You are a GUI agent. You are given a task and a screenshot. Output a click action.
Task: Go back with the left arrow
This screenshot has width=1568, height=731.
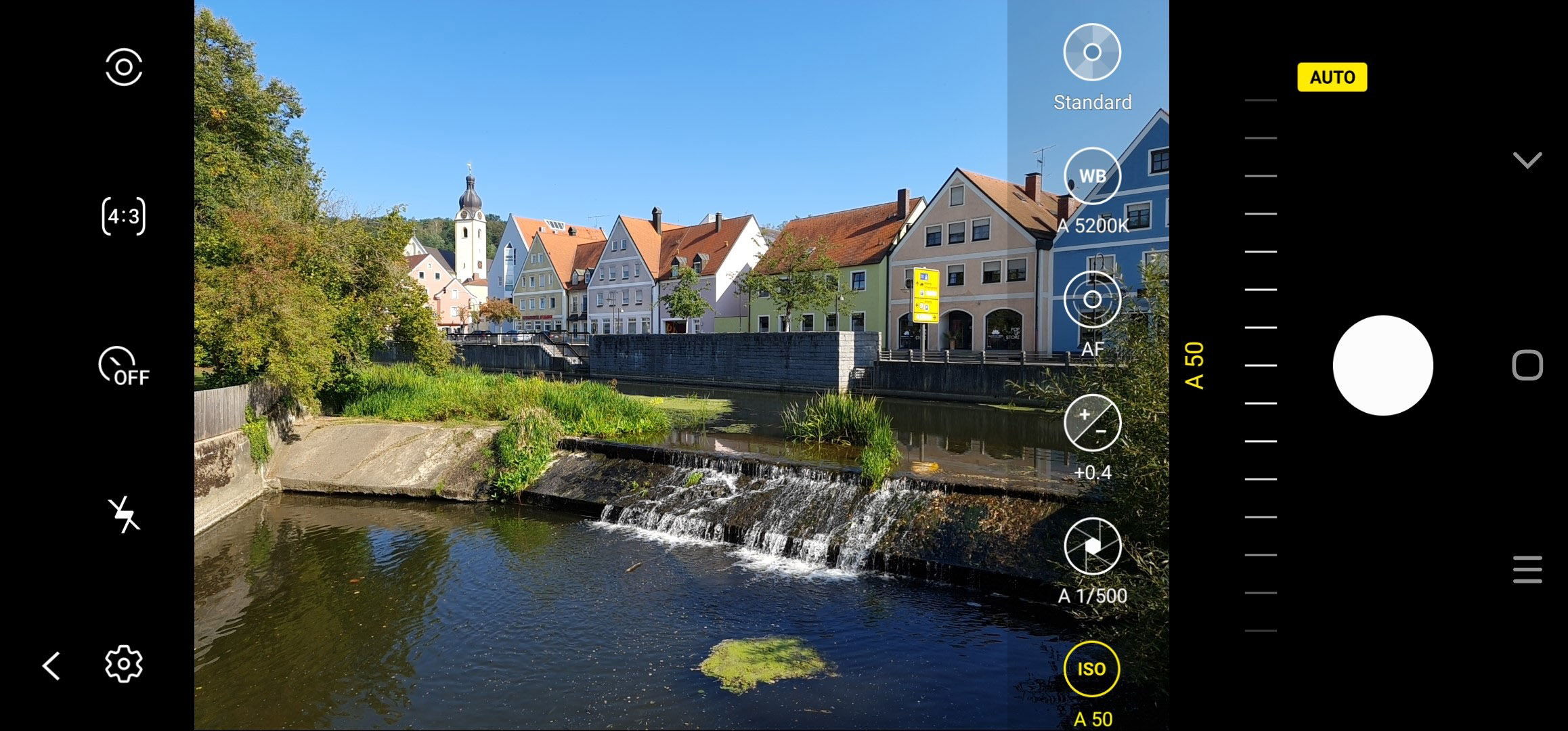click(51, 665)
